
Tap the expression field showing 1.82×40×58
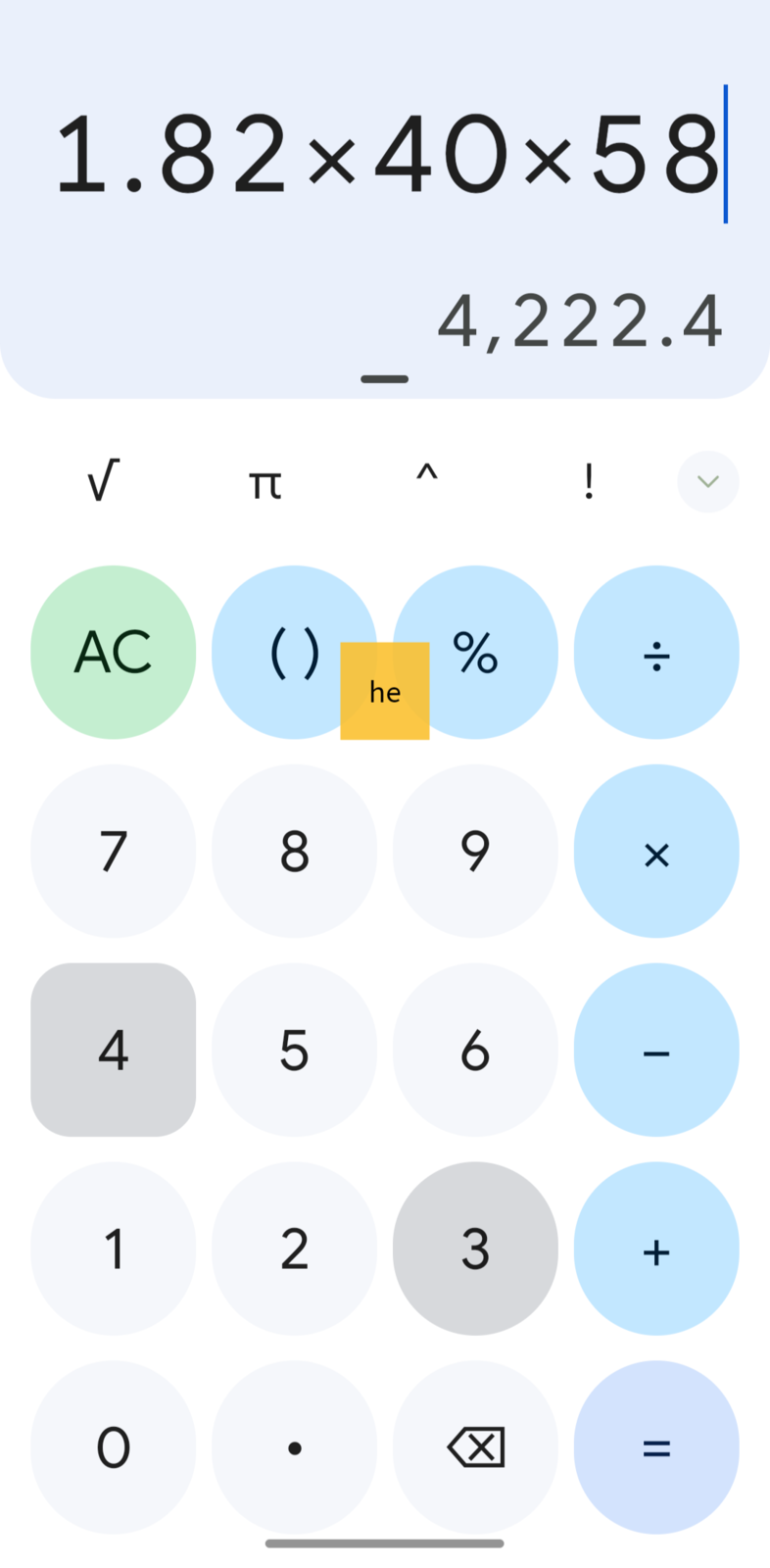(x=389, y=155)
